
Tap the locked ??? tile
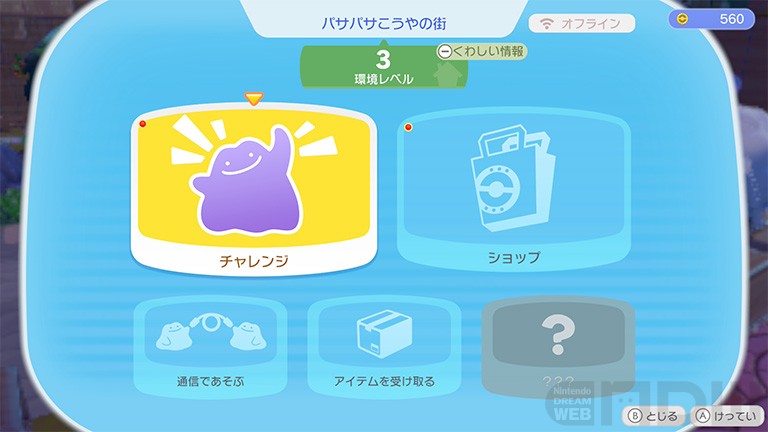(x=557, y=346)
